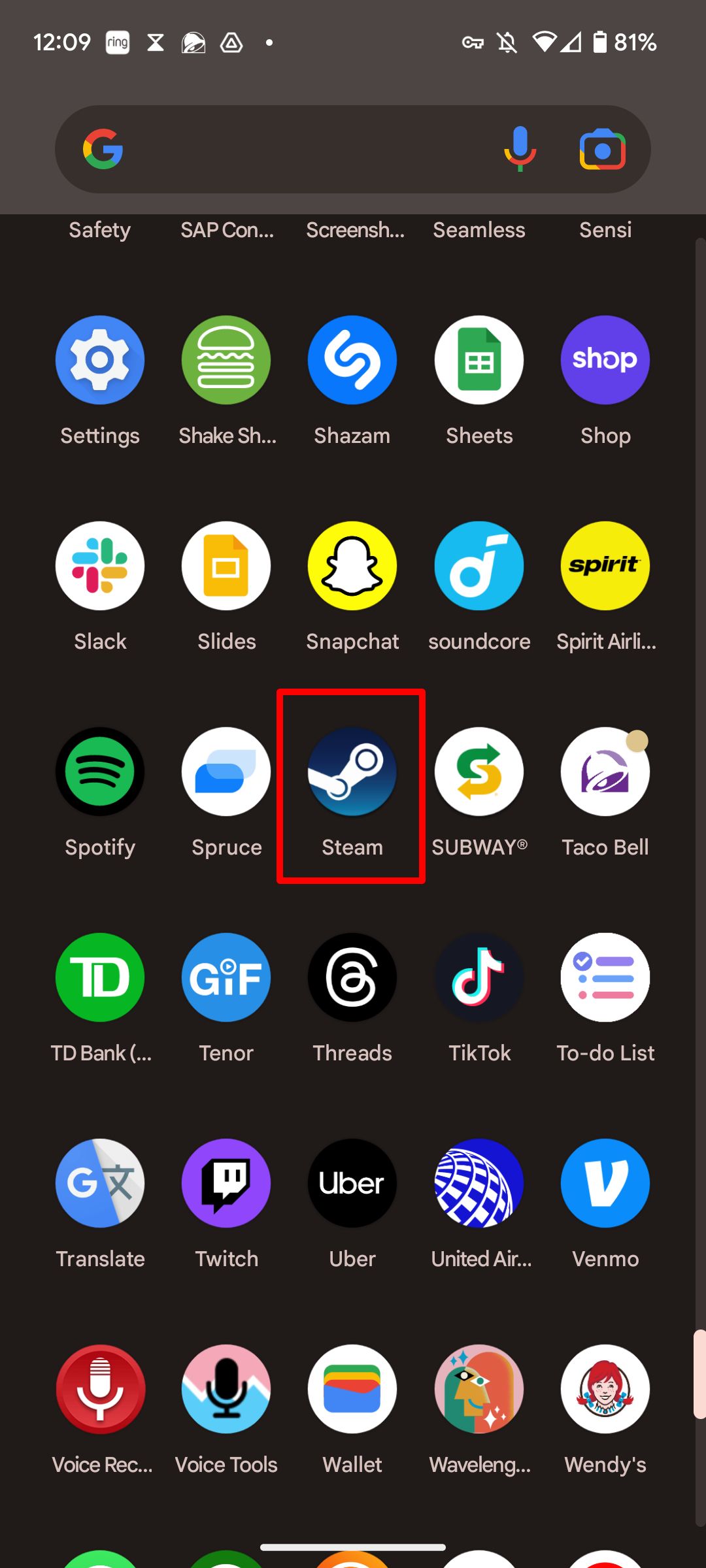This screenshot has height=1568, width=706.
Task: Open the TikTok app
Action: pyautogui.click(x=479, y=977)
